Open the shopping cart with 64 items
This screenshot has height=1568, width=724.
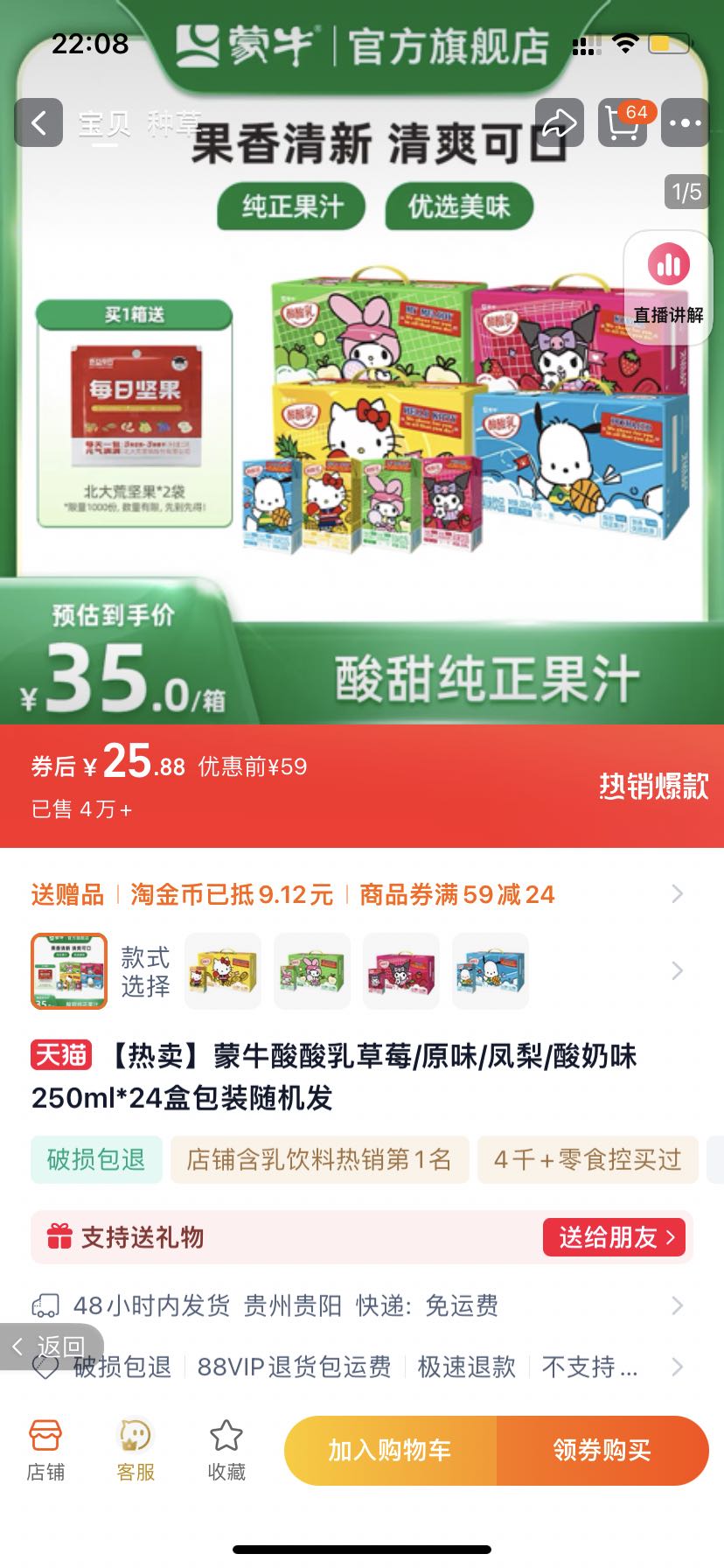[x=622, y=123]
